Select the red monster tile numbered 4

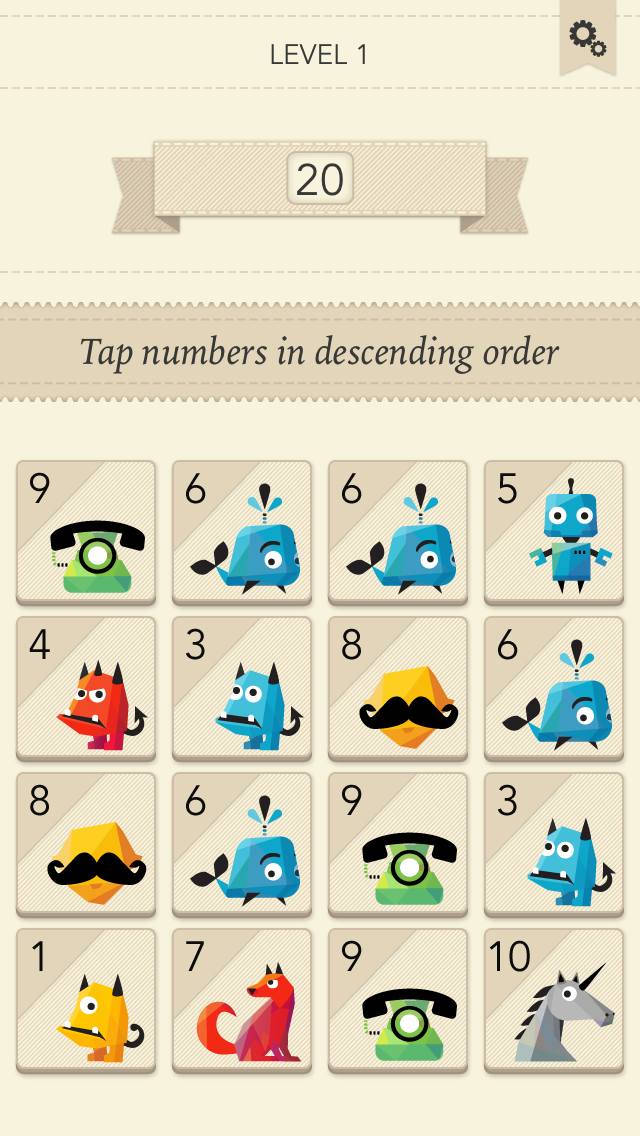(x=86, y=687)
